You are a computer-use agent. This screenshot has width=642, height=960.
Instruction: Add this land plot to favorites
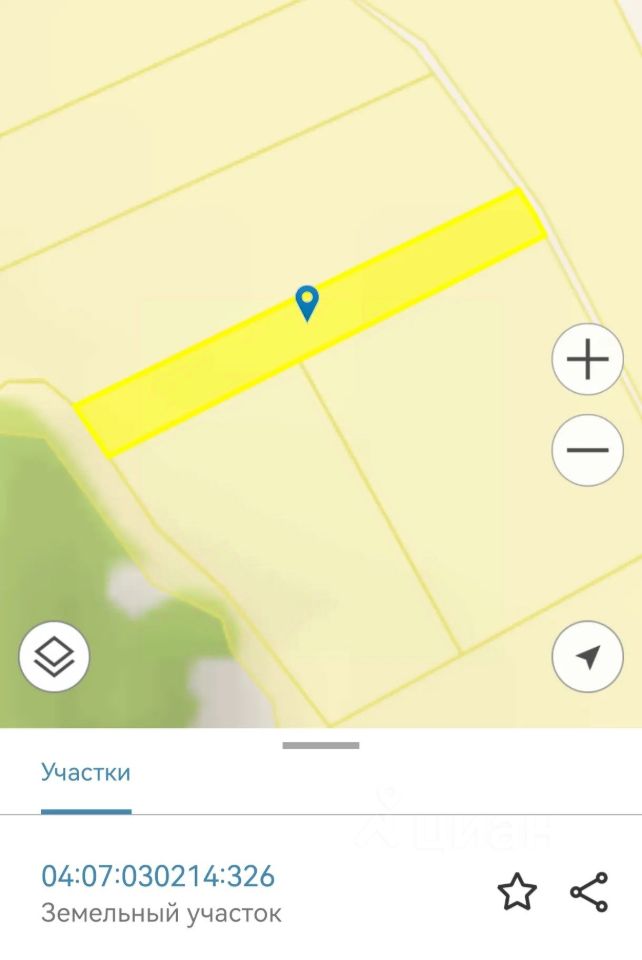click(x=517, y=892)
